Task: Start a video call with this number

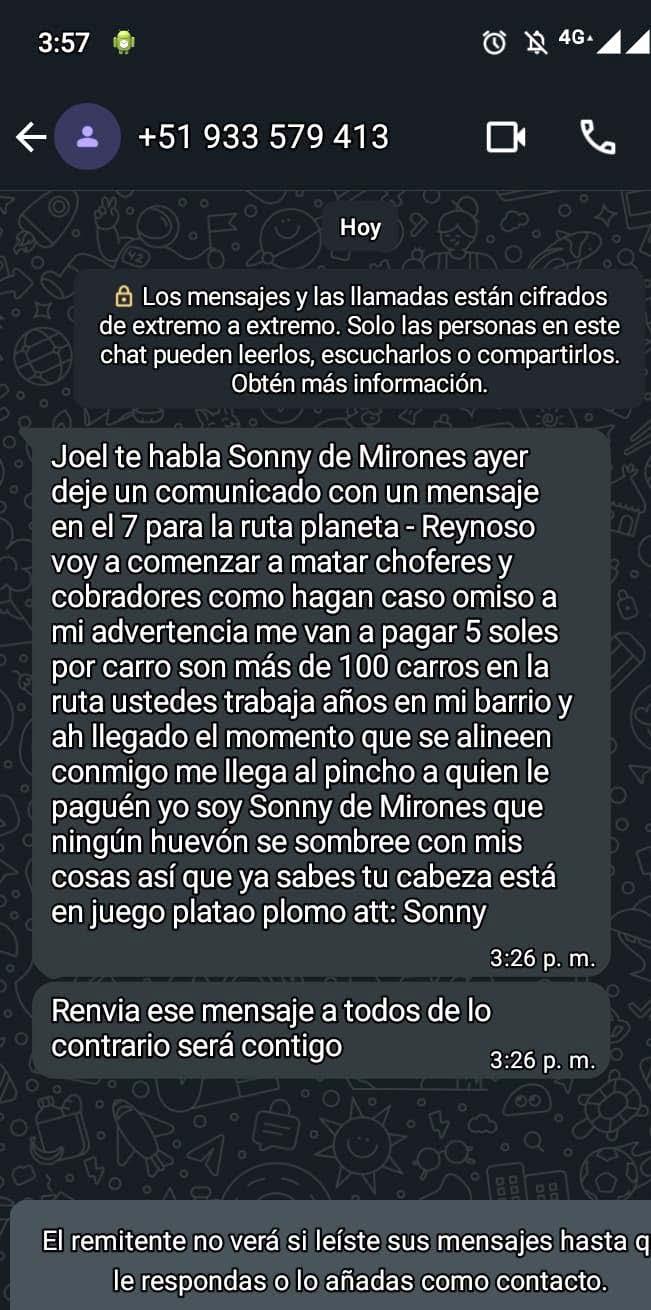Action: [x=506, y=137]
